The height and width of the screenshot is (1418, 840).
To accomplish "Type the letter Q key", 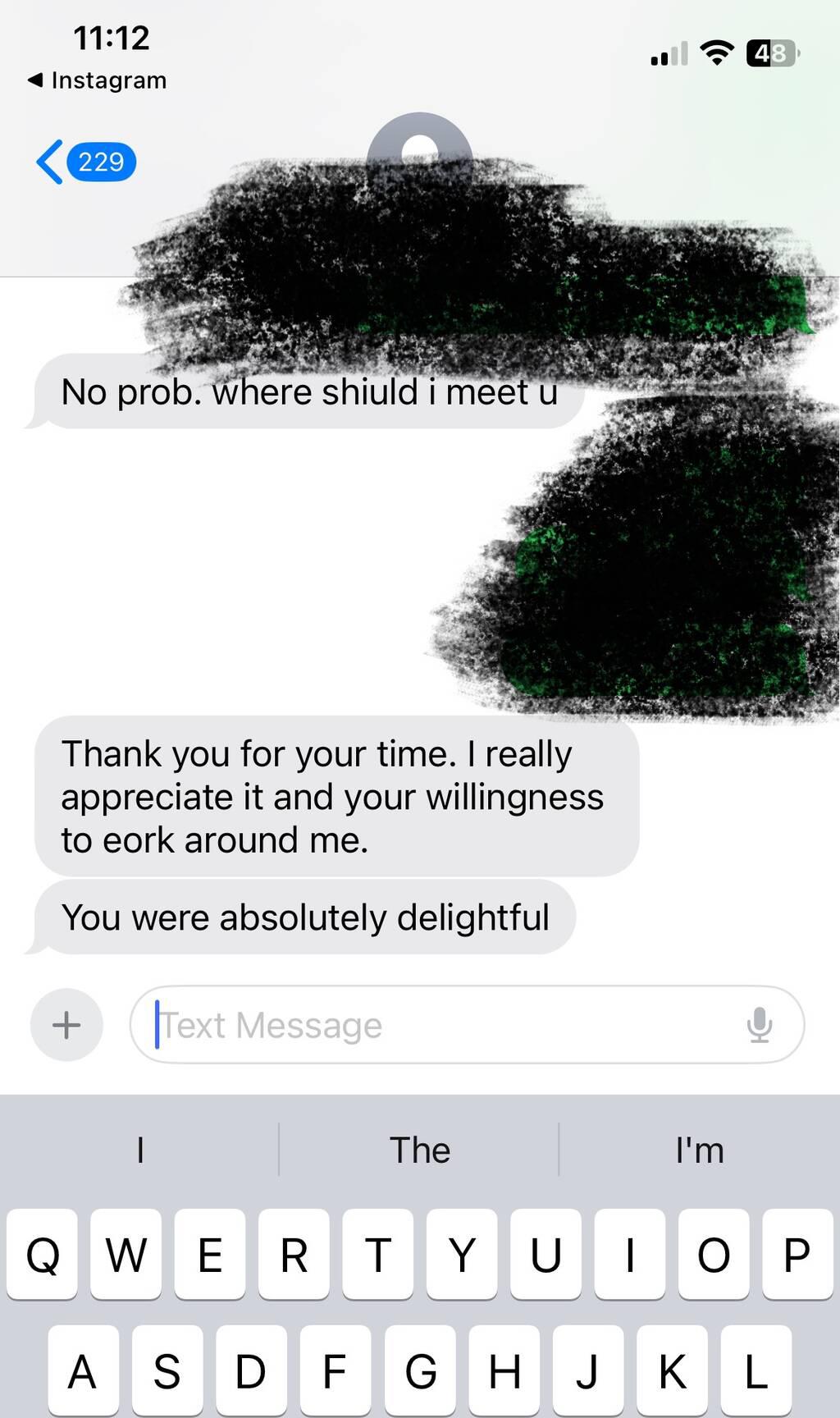I will click(x=43, y=1255).
